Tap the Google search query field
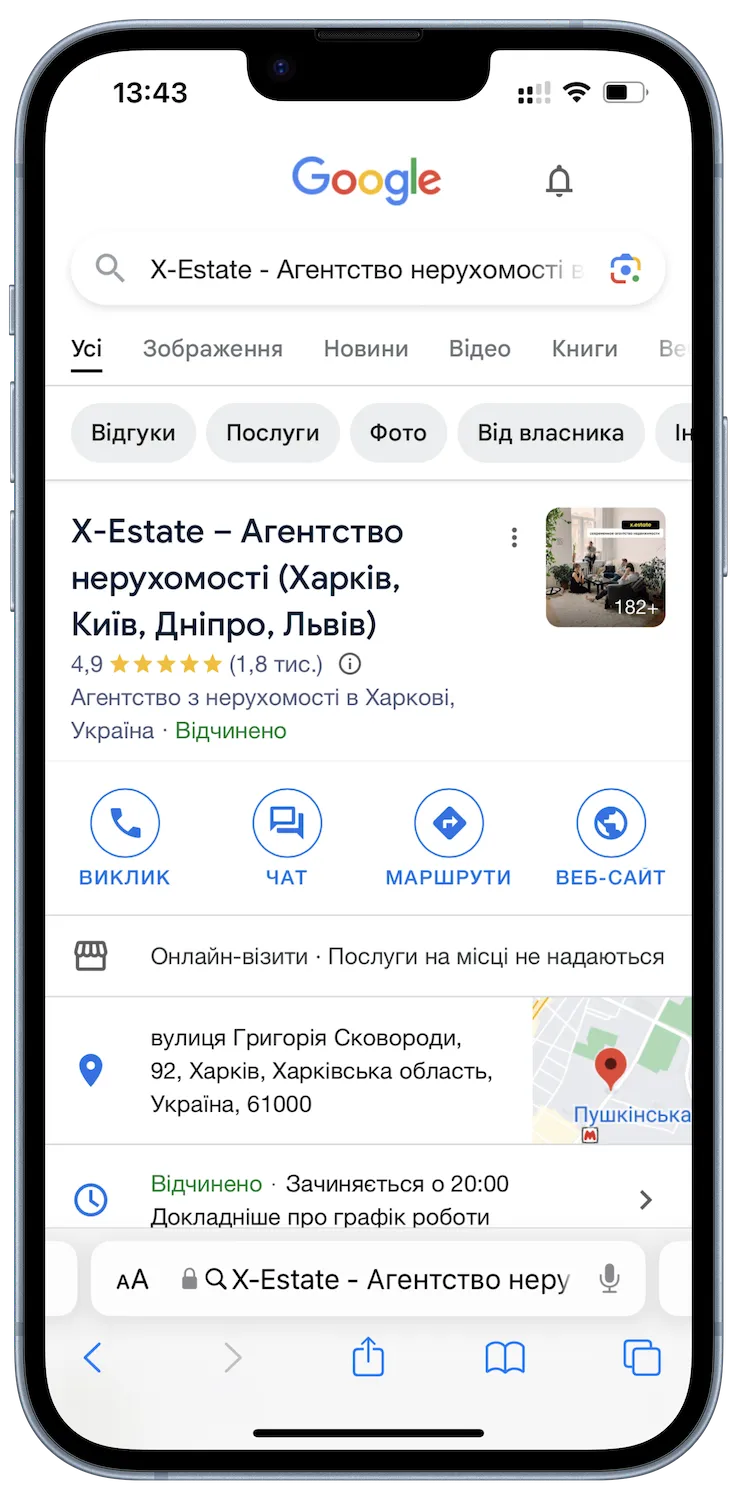This screenshot has height=1500, width=737. coord(365,269)
